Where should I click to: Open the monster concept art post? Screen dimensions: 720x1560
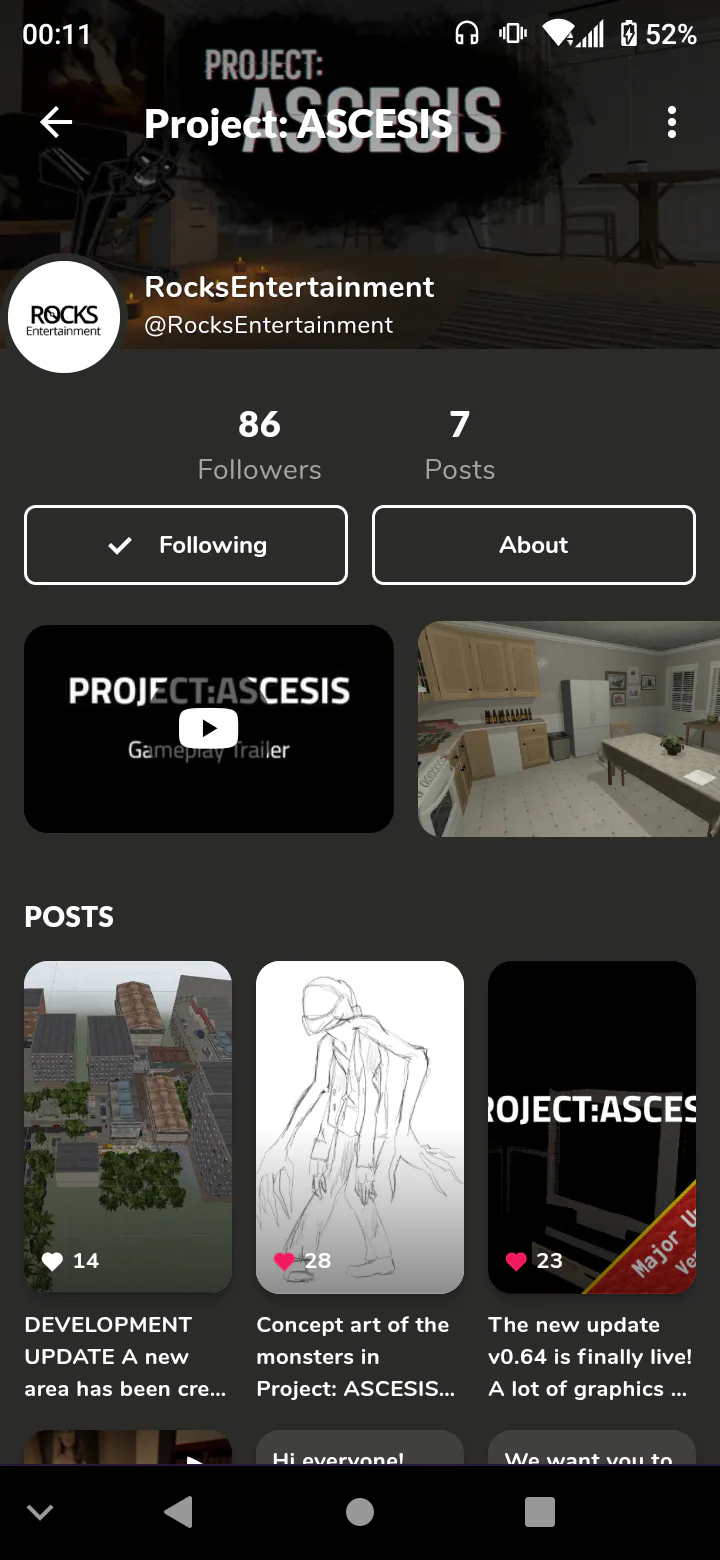pyautogui.click(x=360, y=1126)
